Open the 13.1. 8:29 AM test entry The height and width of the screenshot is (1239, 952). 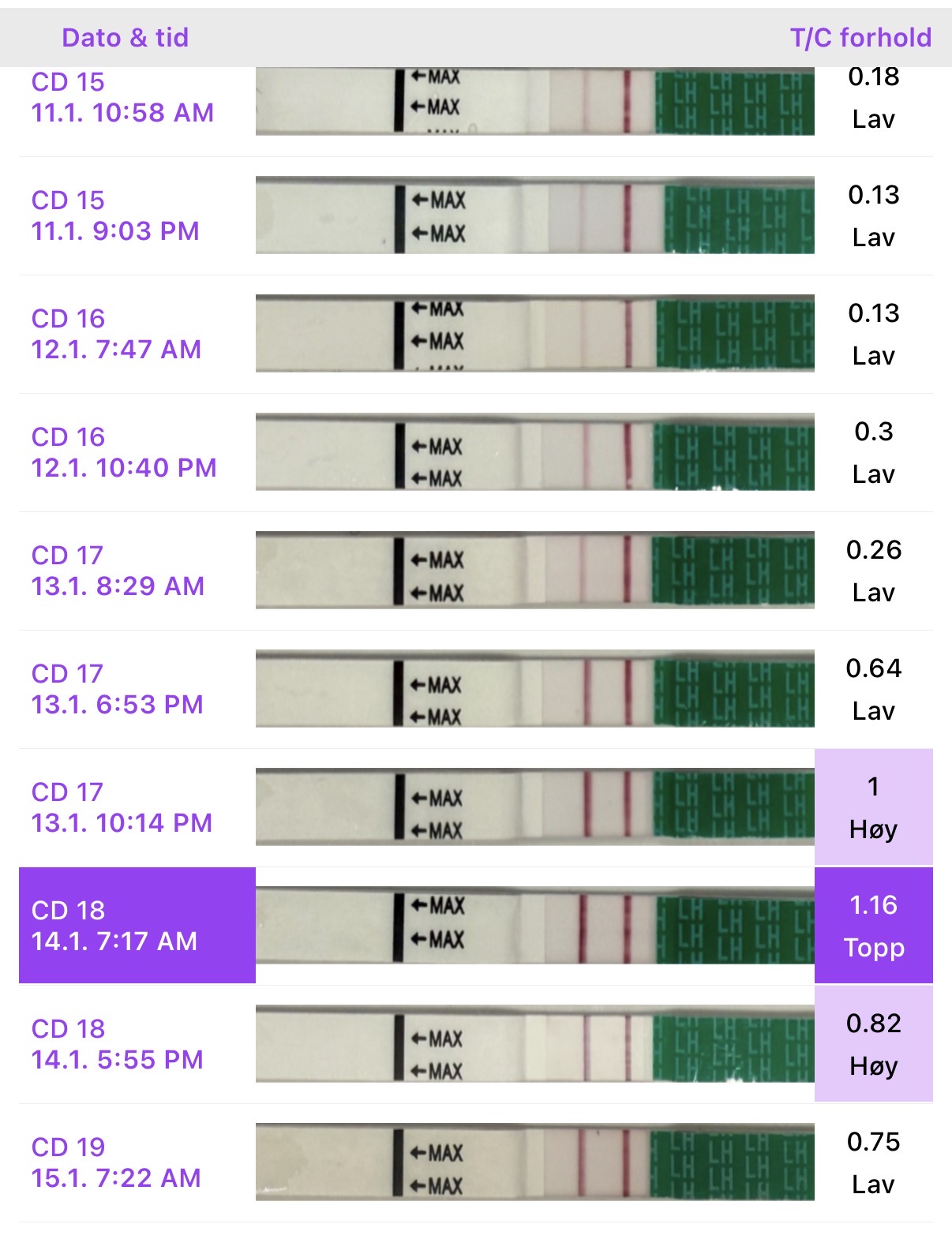(x=118, y=571)
